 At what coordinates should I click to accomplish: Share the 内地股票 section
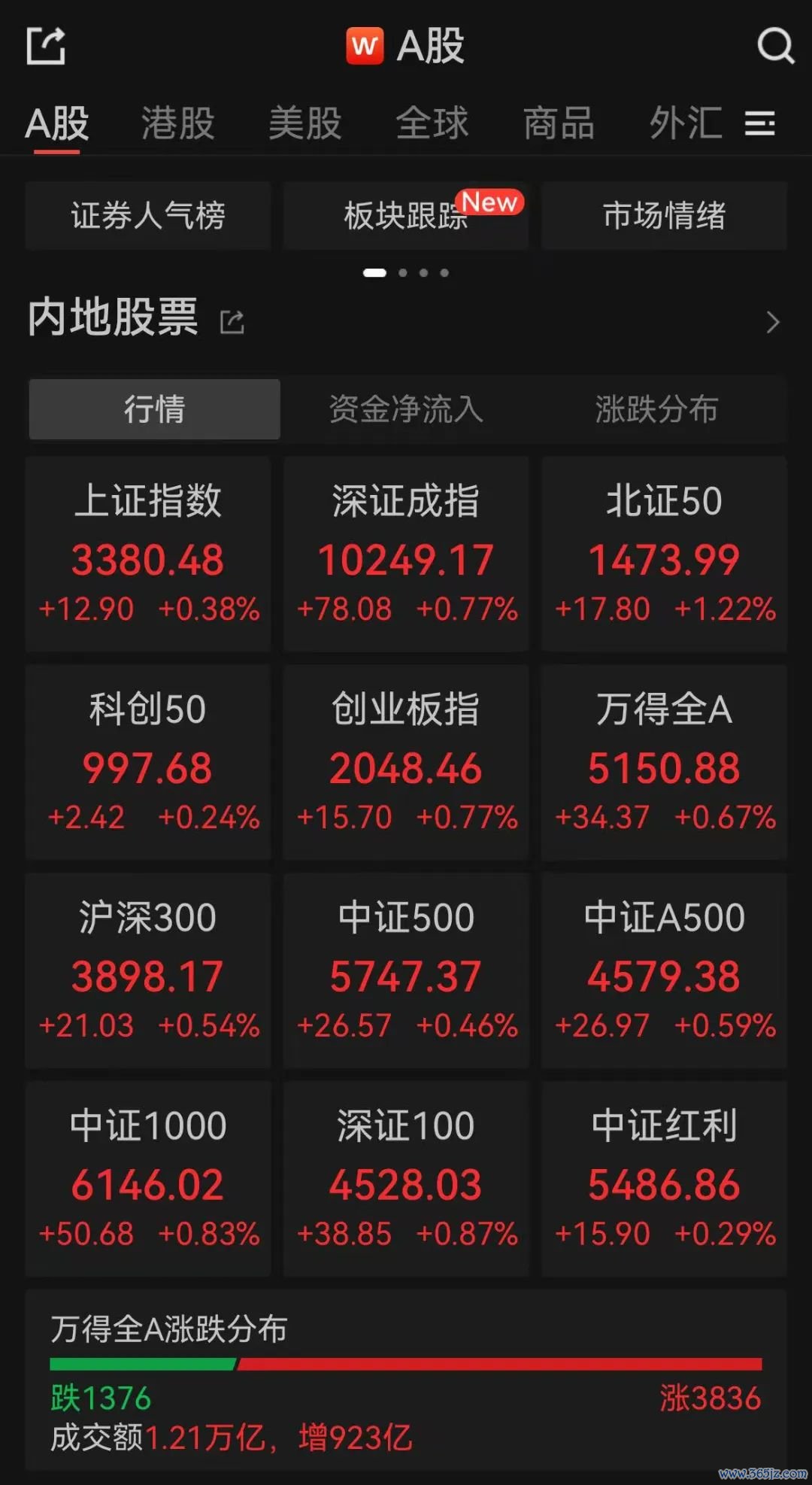click(232, 322)
